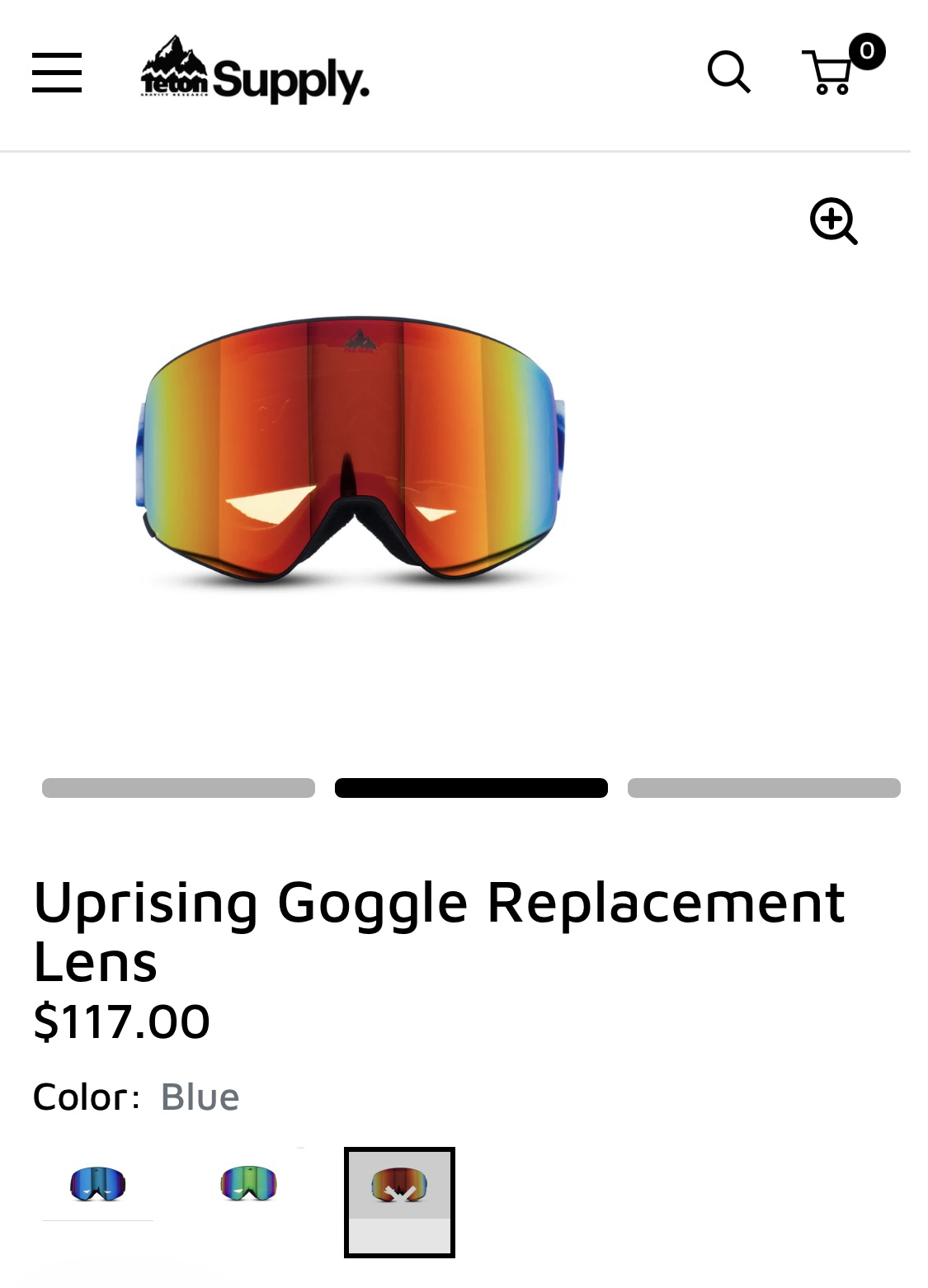Click the Teton Supply mountain logo
The height and width of the screenshot is (1288, 928).
(173, 74)
